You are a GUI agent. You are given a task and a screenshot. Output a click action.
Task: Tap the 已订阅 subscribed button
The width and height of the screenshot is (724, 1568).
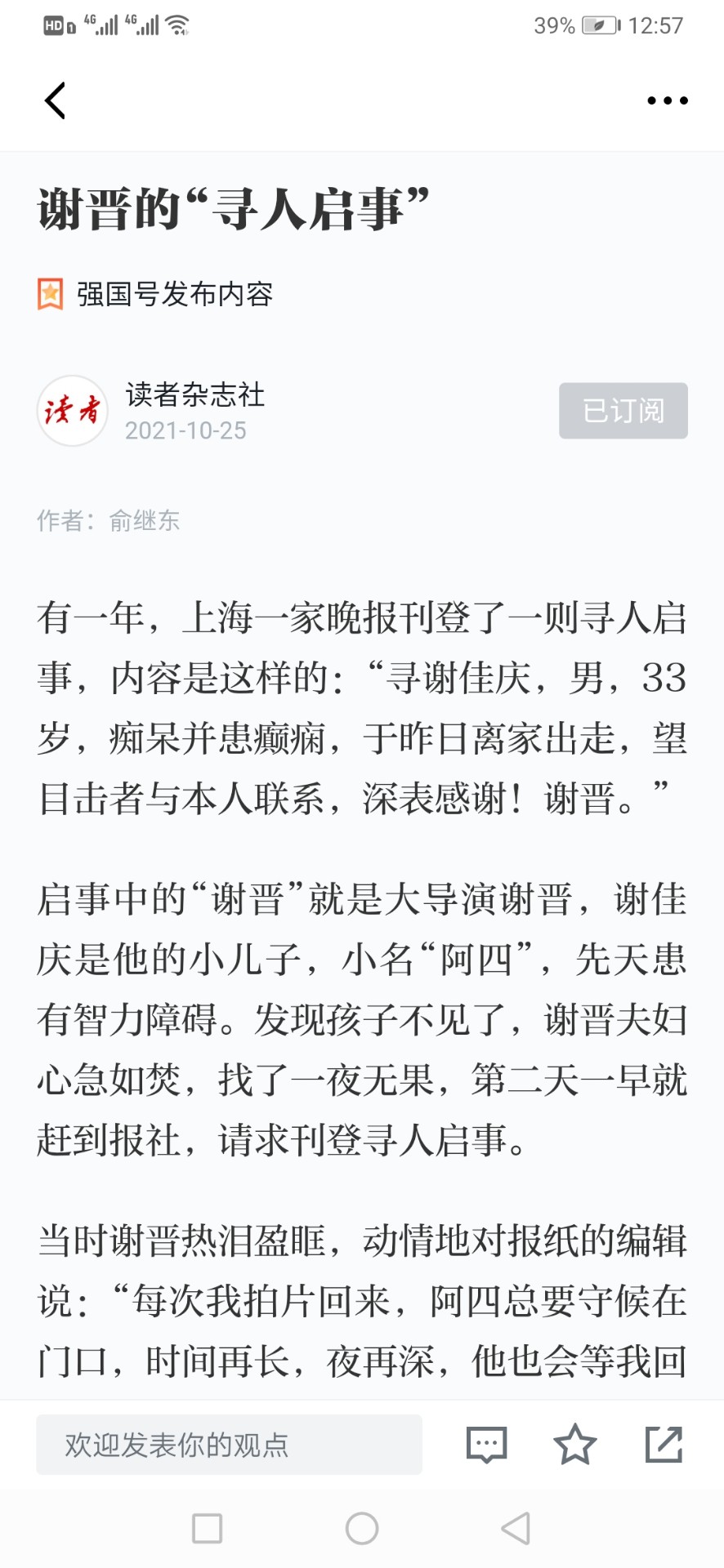tap(623, 410)
